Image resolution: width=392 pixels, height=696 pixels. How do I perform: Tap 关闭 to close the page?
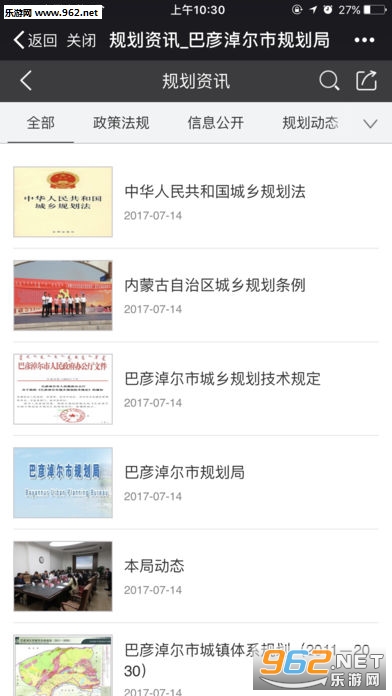tap(81, 40)
